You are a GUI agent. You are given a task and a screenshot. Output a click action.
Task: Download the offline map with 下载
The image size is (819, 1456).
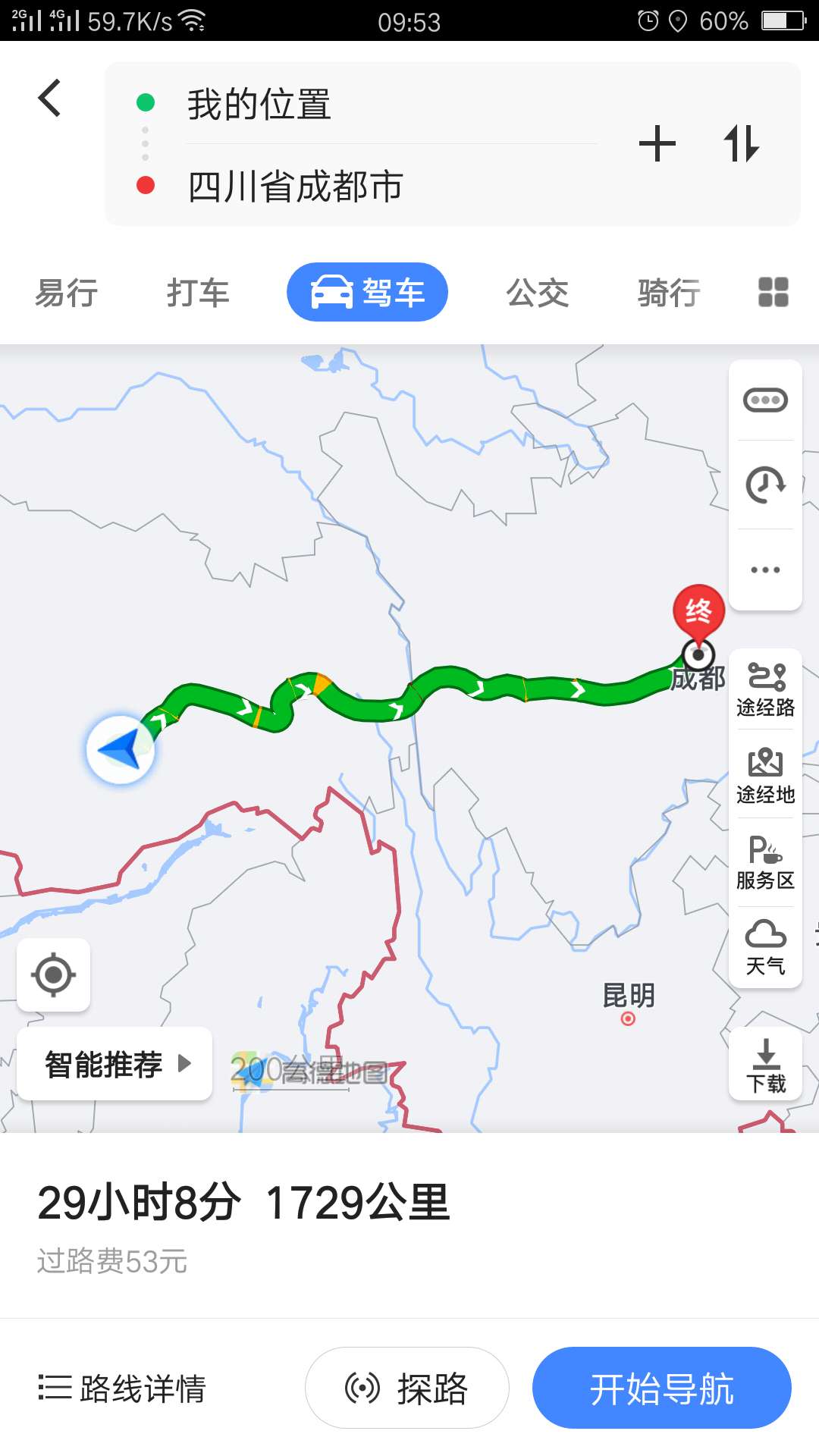coord(766,1065)
